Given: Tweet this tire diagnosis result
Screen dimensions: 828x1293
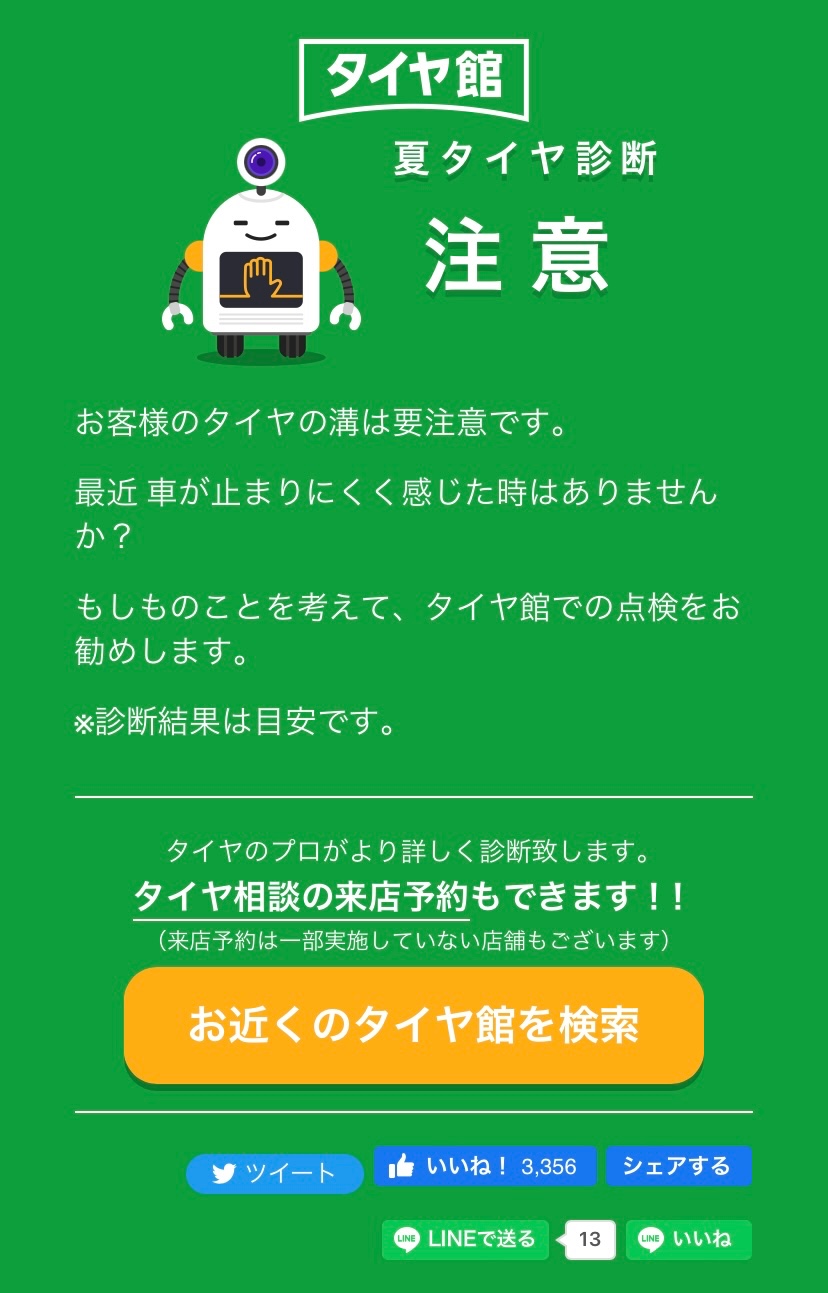Looking at the screenshot, I should (x=275, y=1173).
